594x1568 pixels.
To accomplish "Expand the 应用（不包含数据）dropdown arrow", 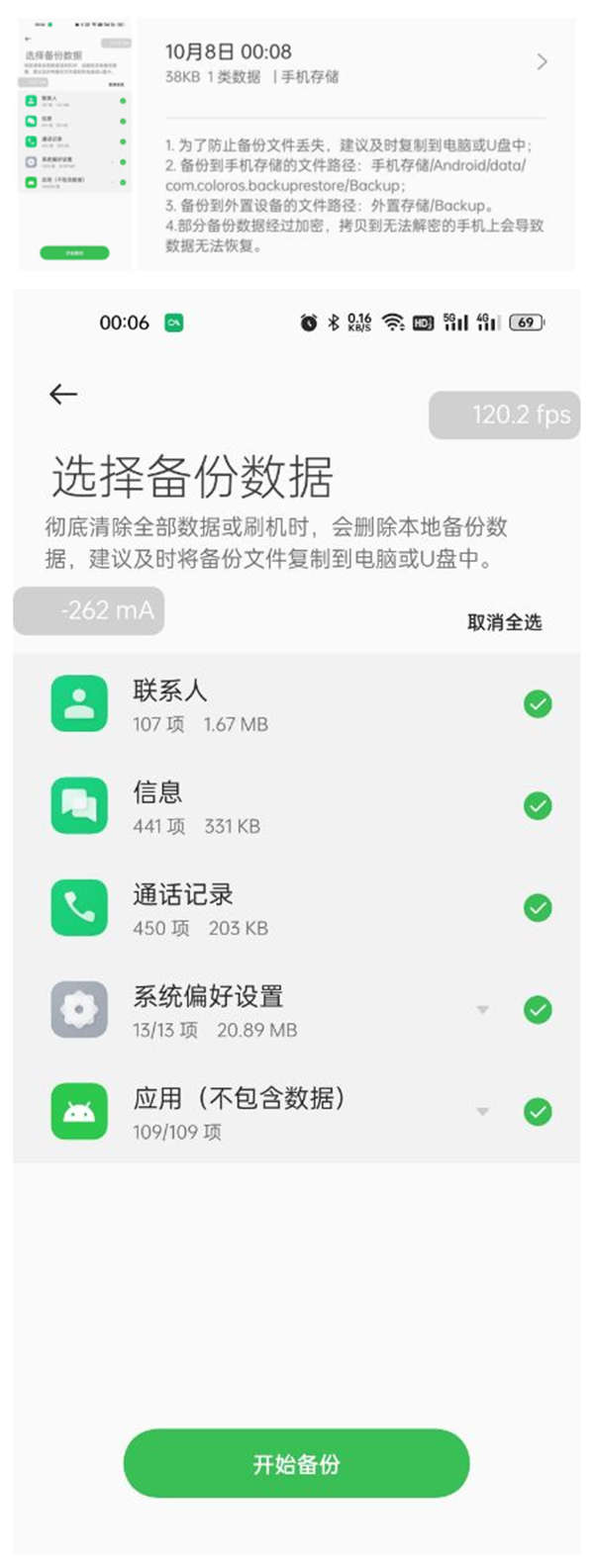I will coord(483,1112).
